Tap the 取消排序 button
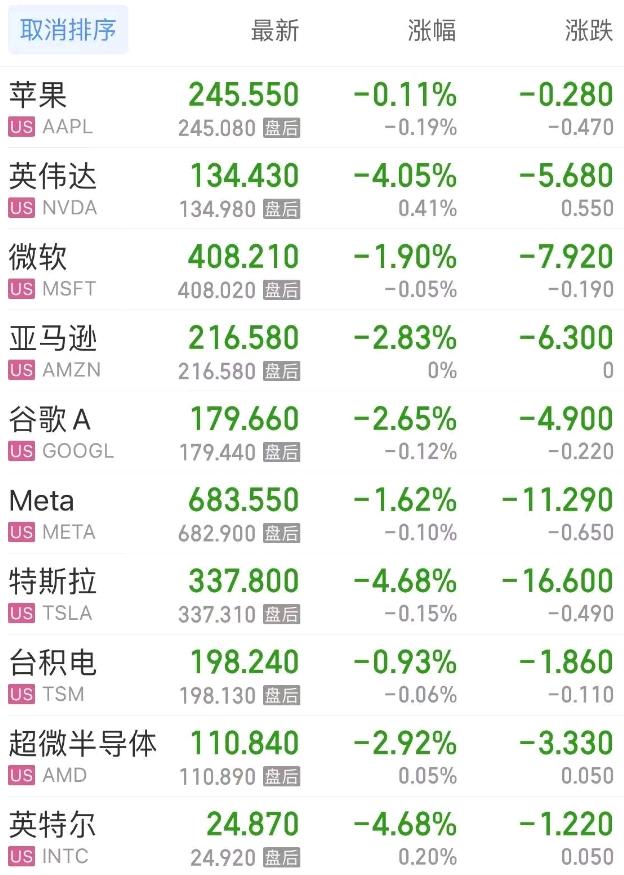Viewport: 624px width, 875px height. [68, 31]
